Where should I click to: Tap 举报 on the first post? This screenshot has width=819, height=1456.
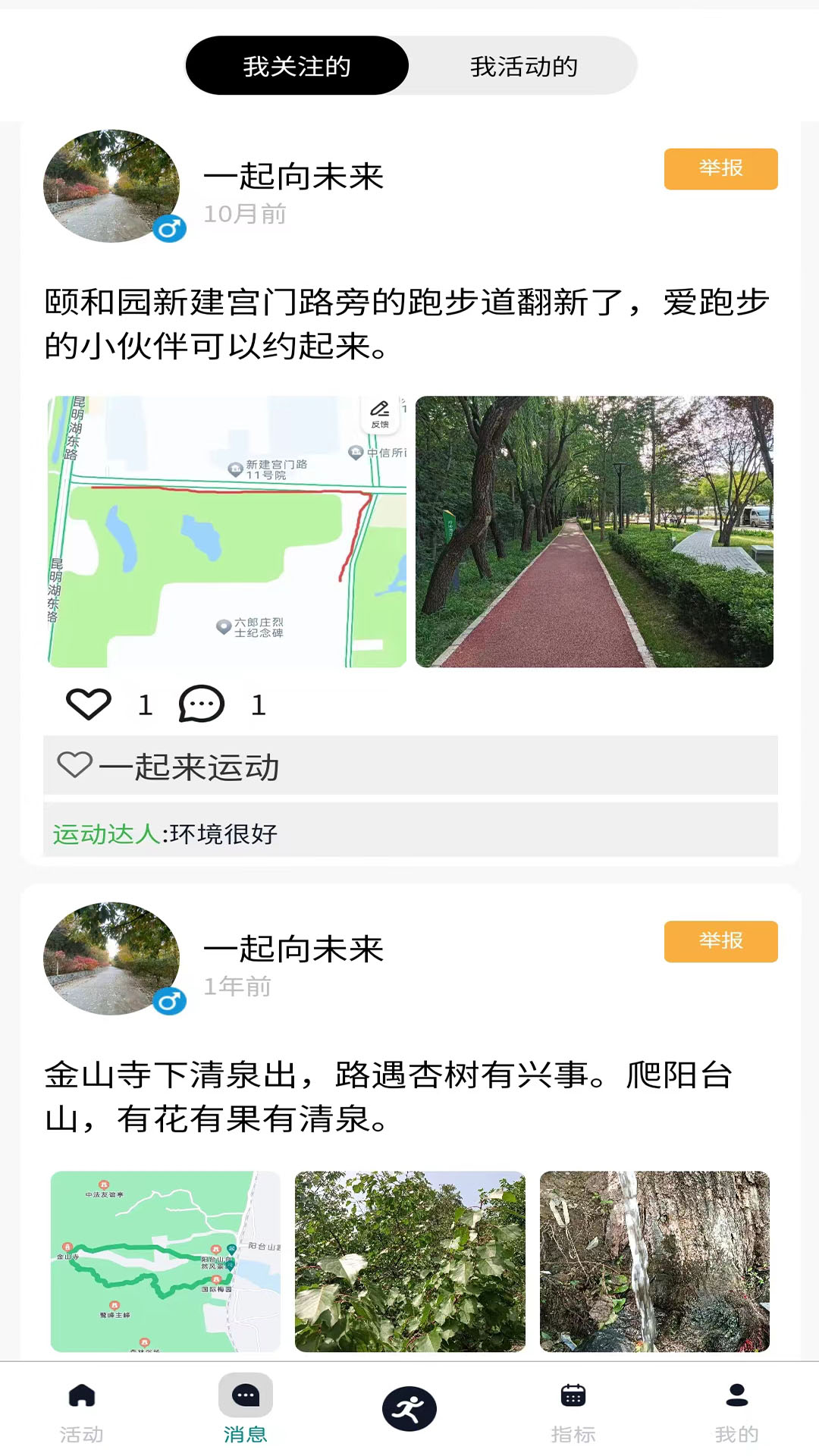pyautogui.click(x=720, y=169)
